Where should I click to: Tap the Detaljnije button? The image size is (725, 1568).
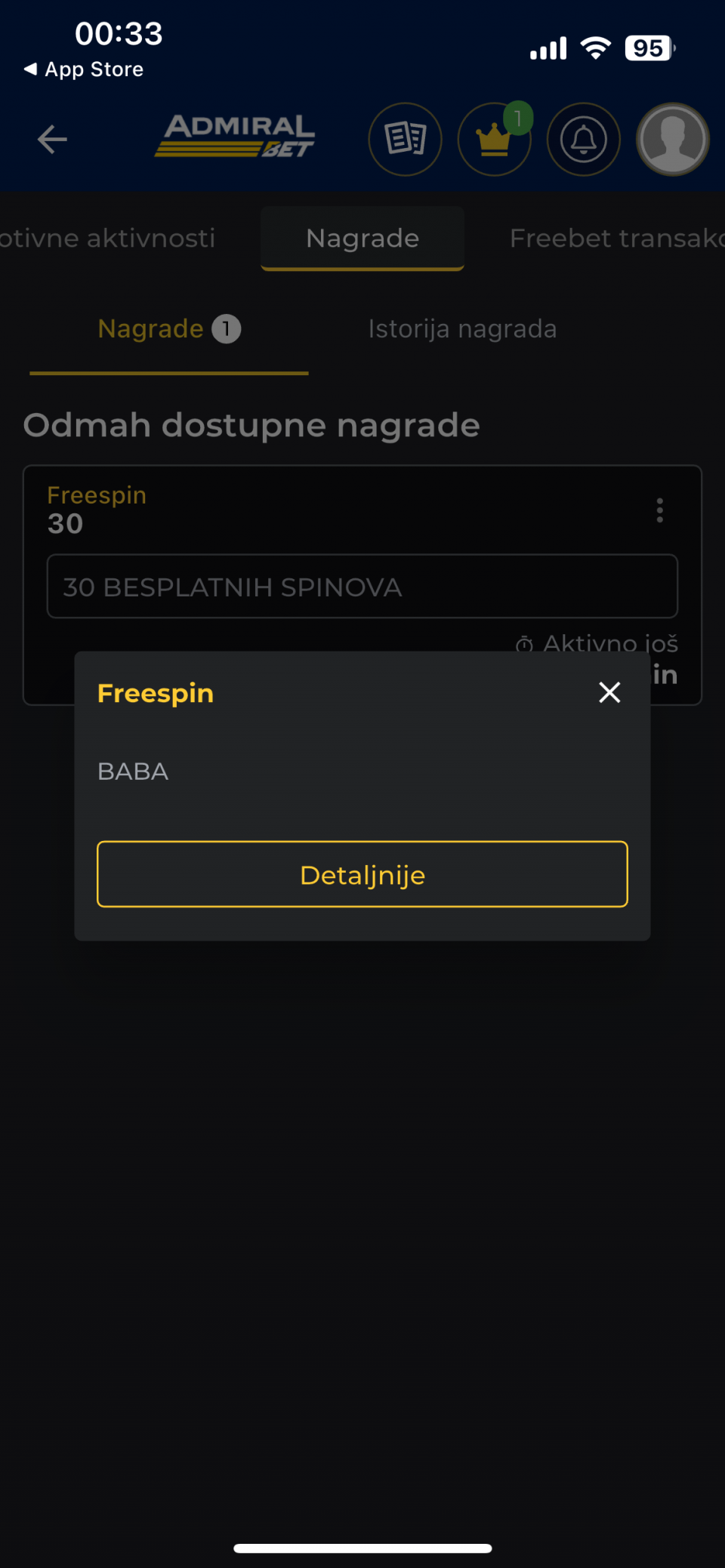coord(362,874)
